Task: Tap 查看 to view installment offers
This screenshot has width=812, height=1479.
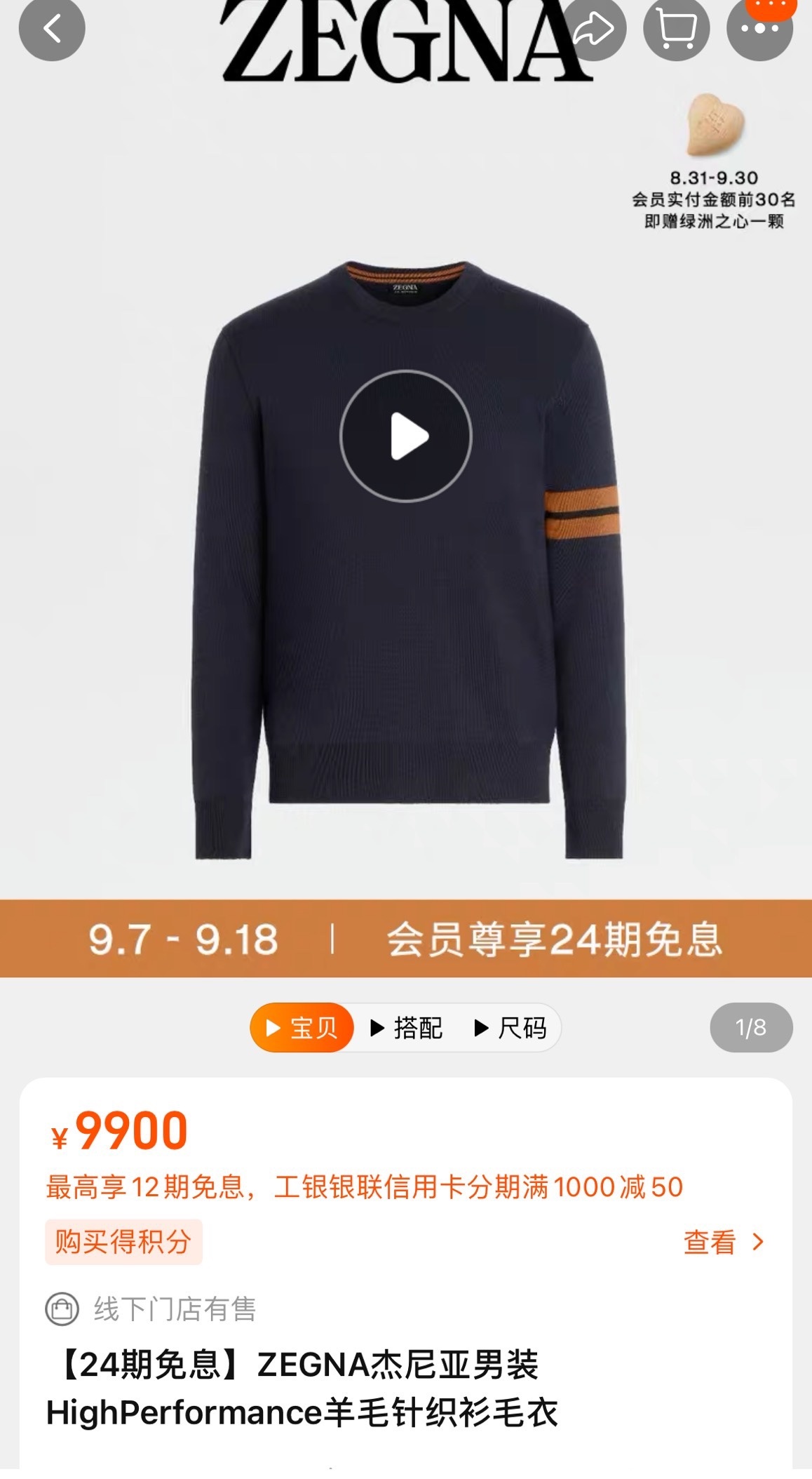Action: pos(723,1242)
